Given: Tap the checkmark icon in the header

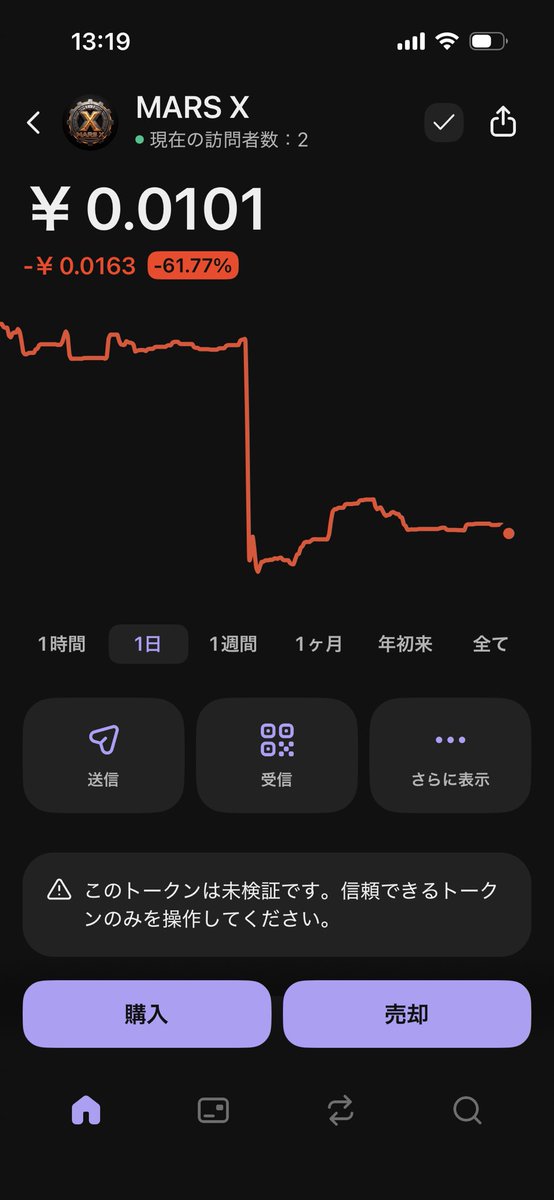Looking at the screenshot, I should pyautogui.click(x=444, y=123).
